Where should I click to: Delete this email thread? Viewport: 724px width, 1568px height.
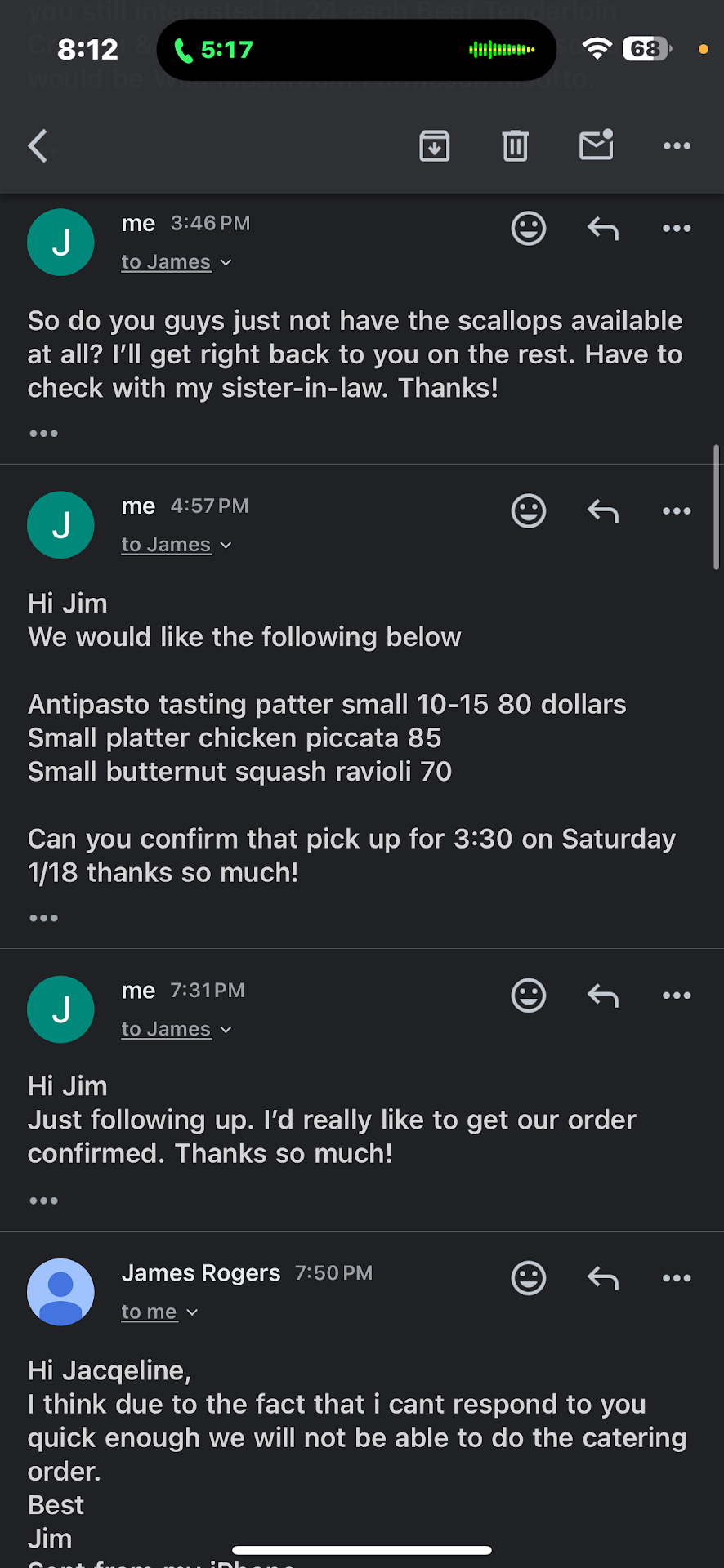[x=515, y=146]
